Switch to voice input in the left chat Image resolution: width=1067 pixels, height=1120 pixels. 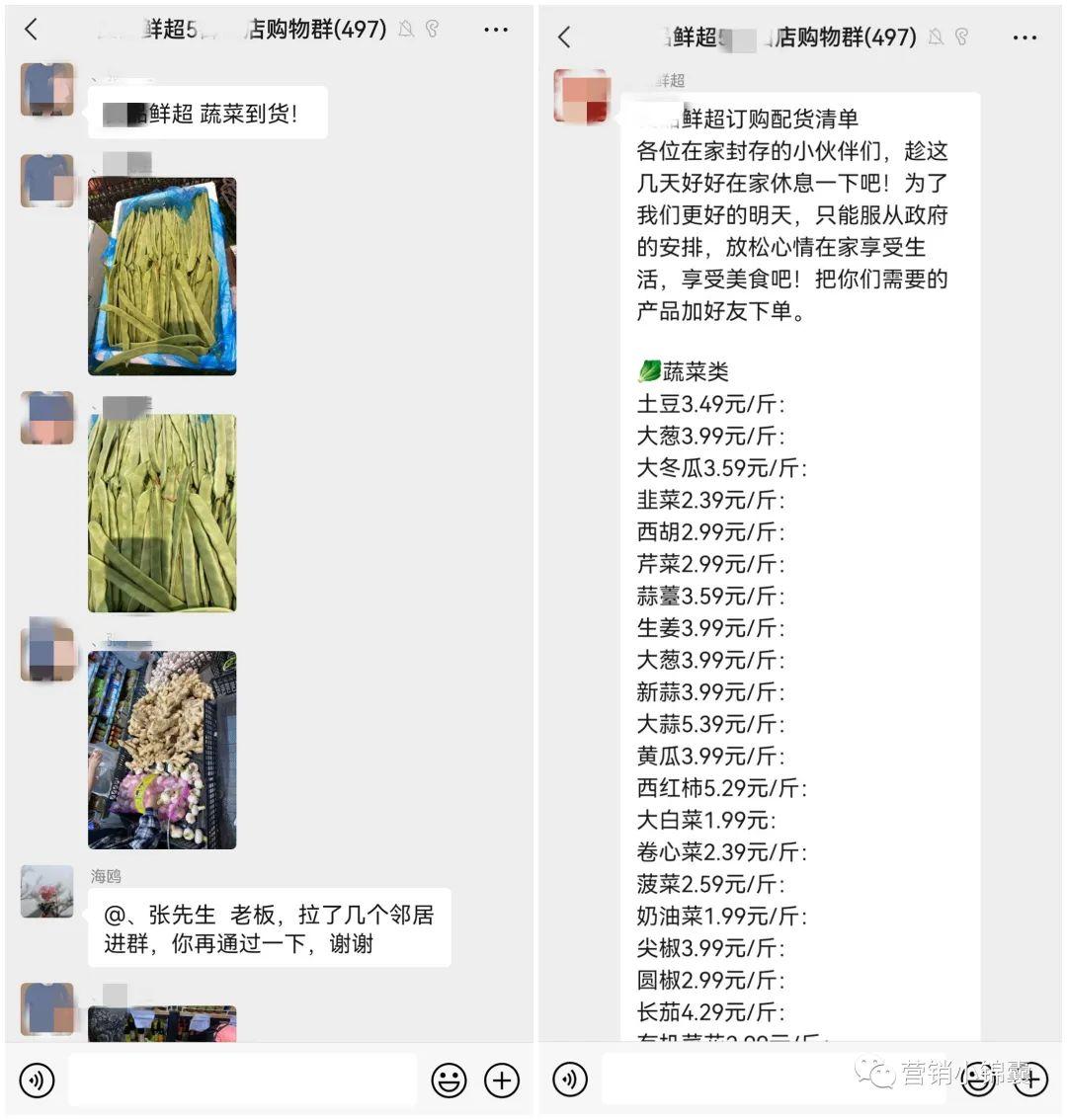point(38,1080)
